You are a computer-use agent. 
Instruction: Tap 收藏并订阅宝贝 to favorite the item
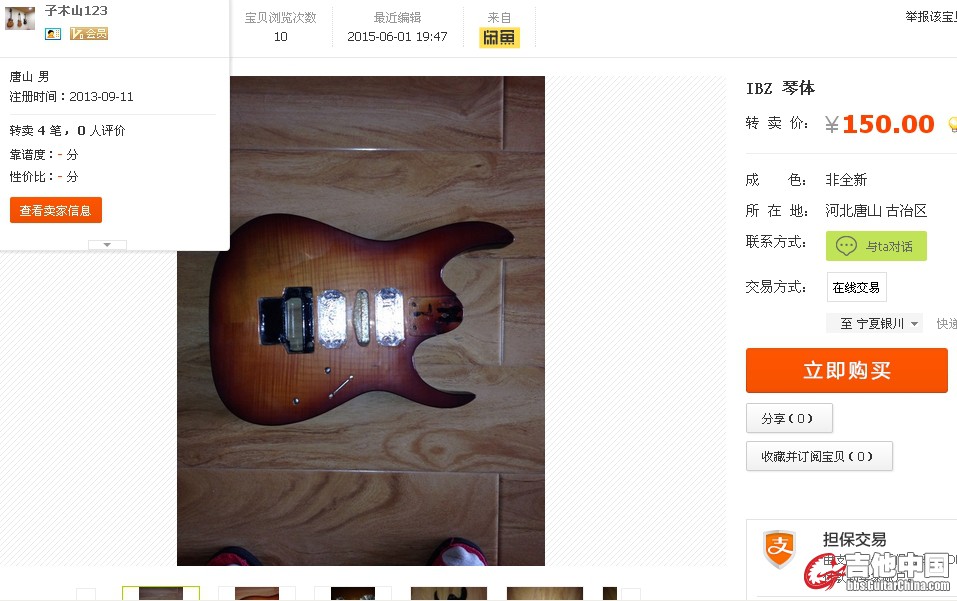(818, 456)
